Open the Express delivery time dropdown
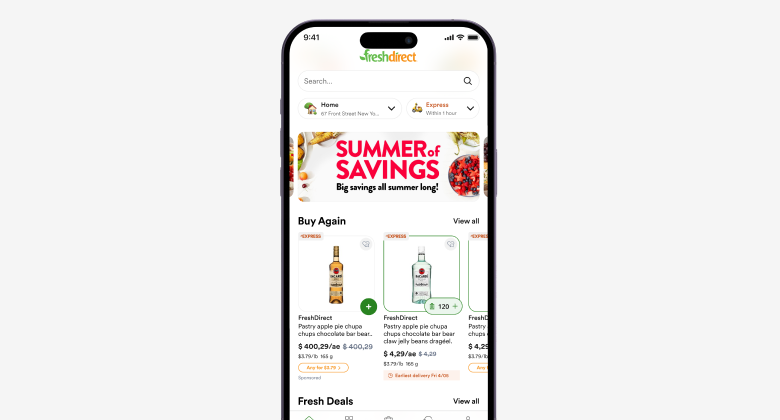 coord(470,108)
